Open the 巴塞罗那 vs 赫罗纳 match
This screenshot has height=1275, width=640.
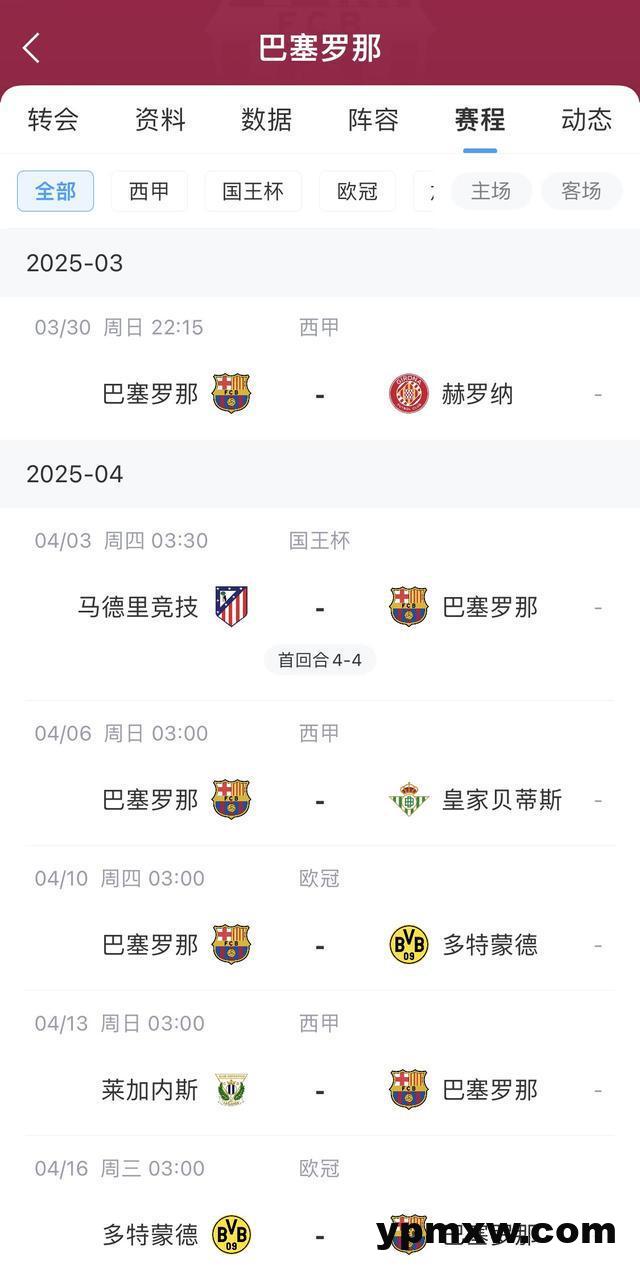[x=320, y=394]
